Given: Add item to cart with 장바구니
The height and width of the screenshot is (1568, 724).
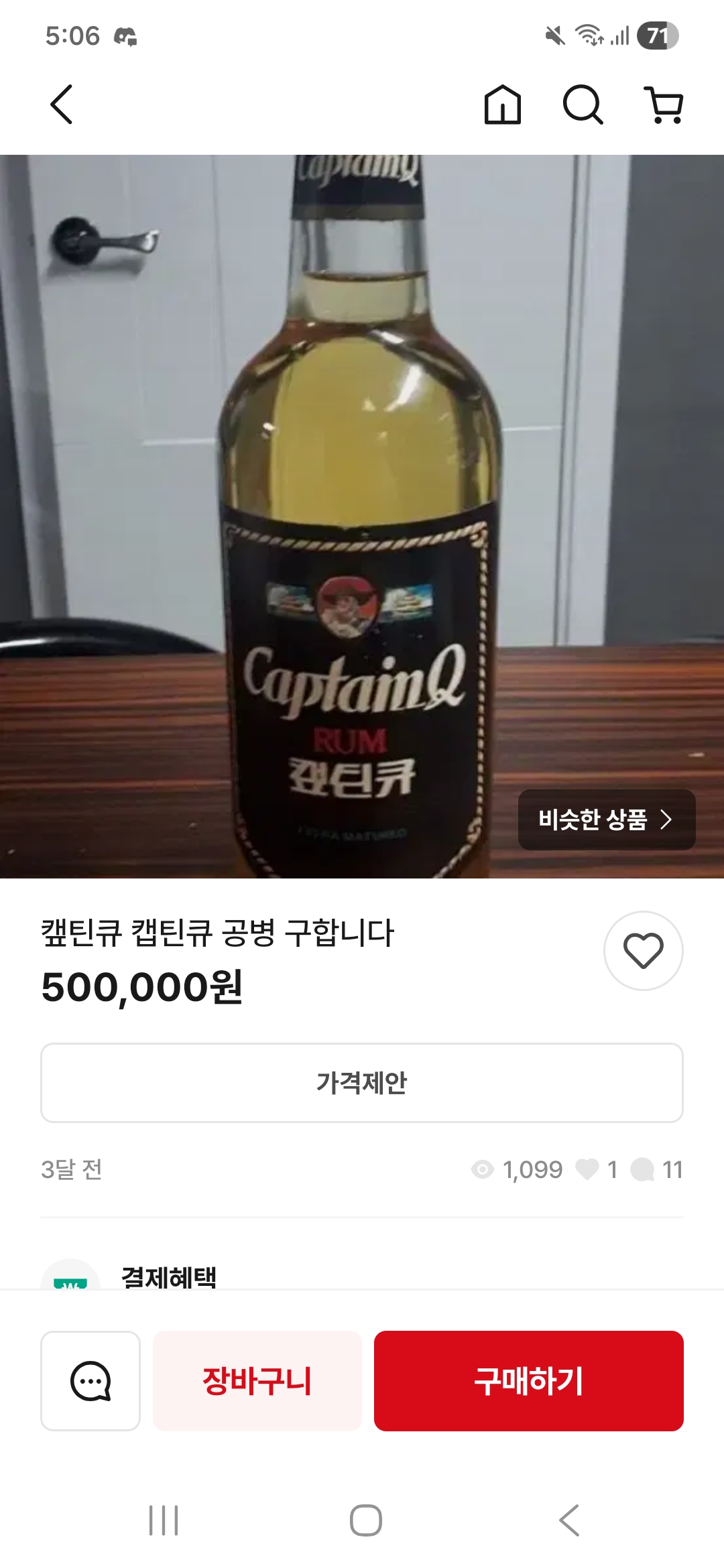Looking at the screenshot, I should point(257,1380).
